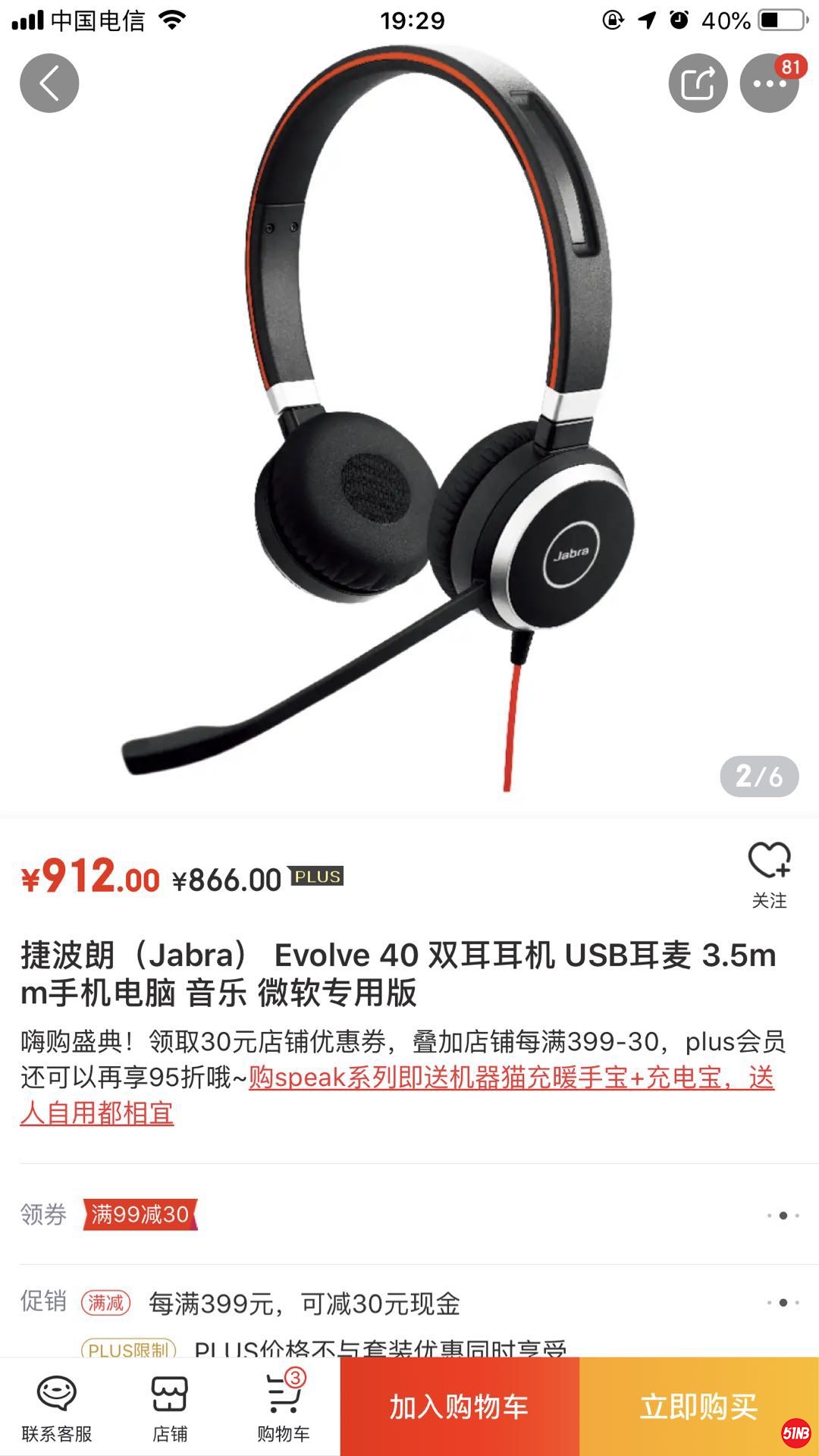Share this Jabra headset listing

pyautogui.click(x=698, y=83)
